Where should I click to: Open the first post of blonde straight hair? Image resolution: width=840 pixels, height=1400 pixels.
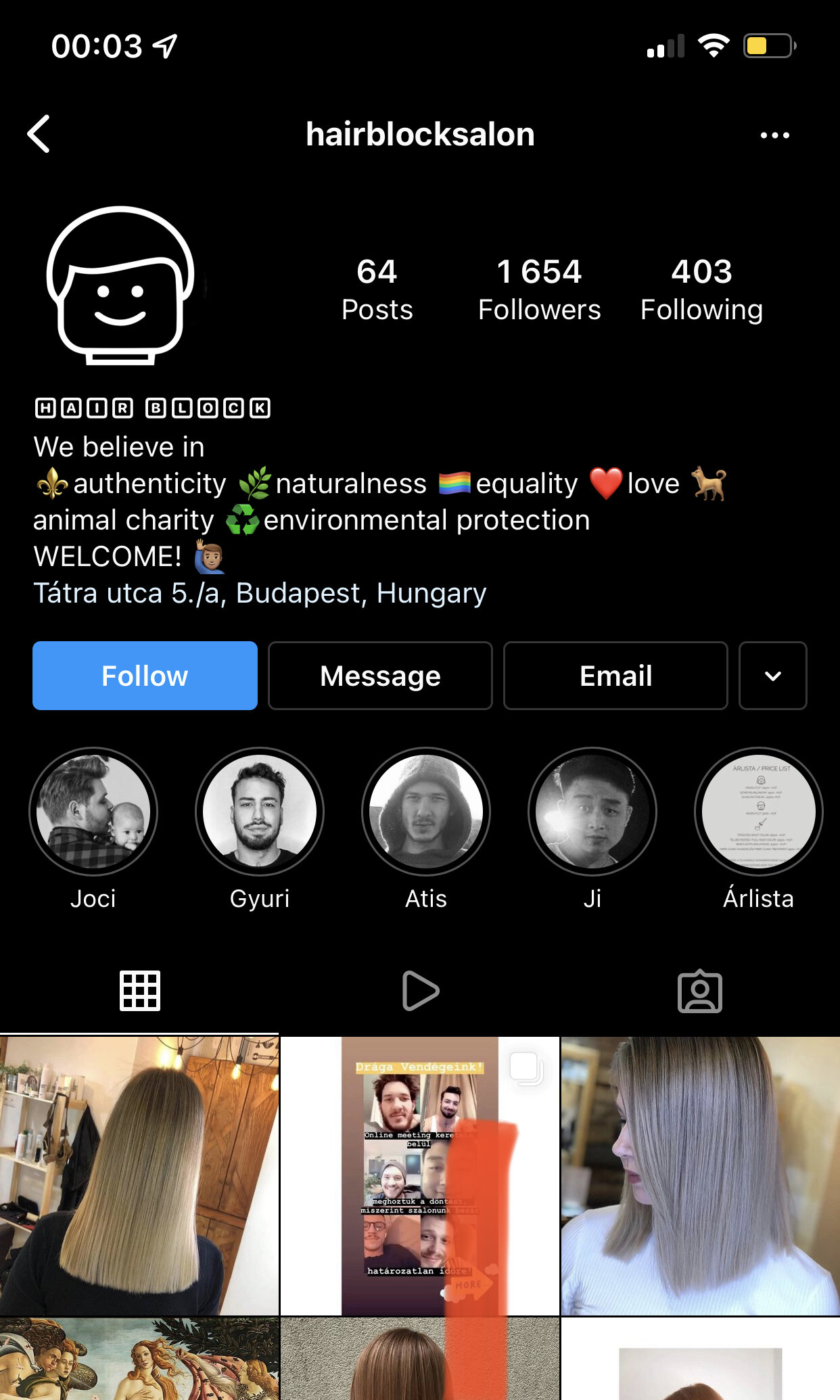139,1176
